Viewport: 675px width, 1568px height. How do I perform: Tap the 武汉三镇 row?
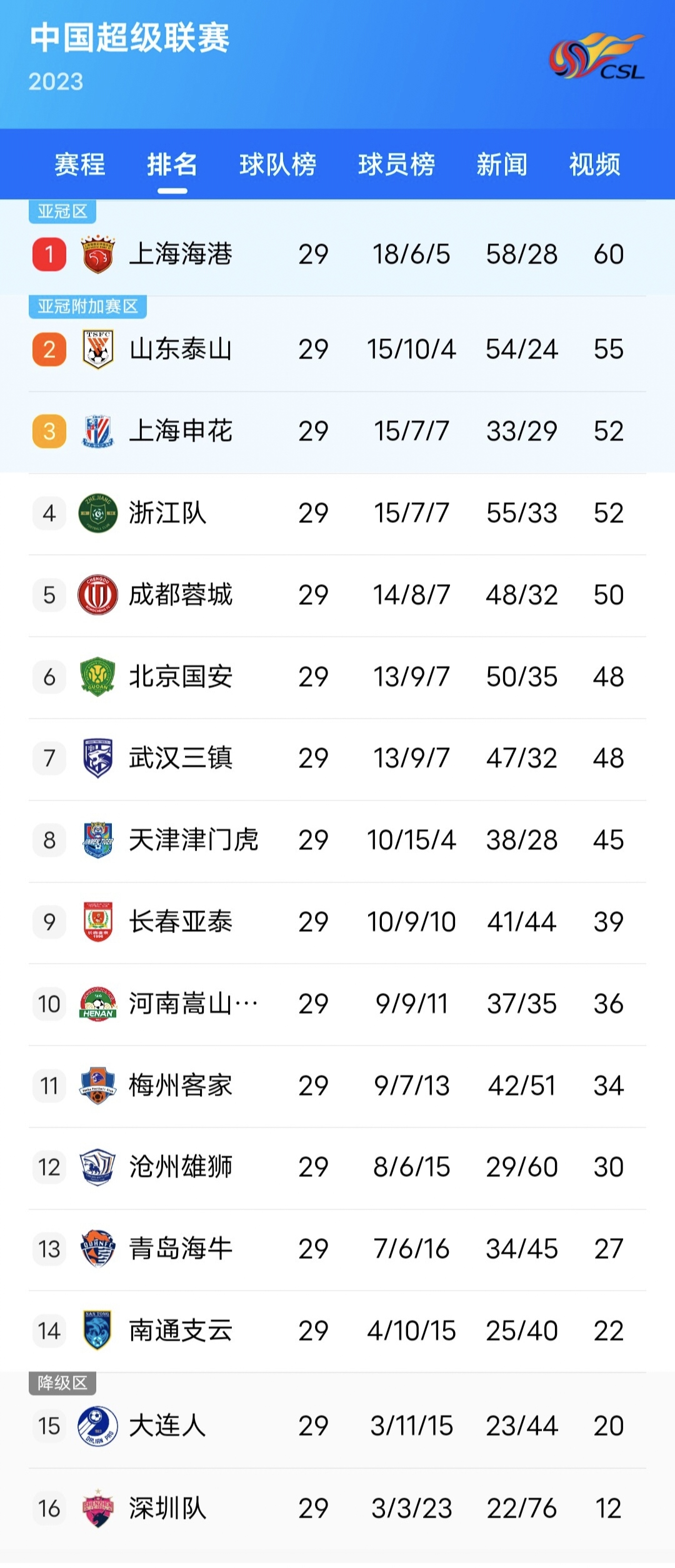coord(181,758)
